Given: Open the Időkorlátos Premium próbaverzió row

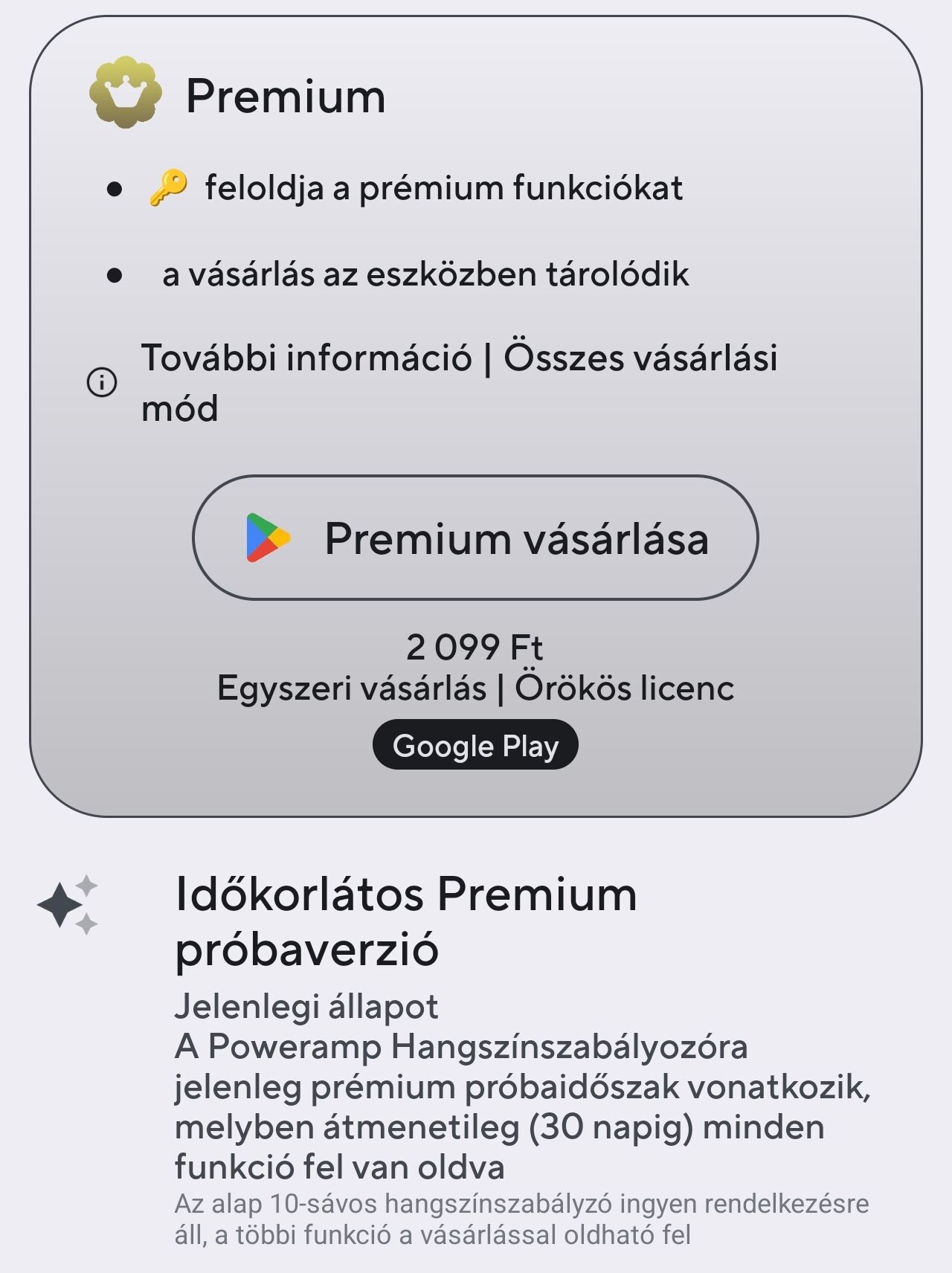Looking at the screenshot, I should point(476,1056).
